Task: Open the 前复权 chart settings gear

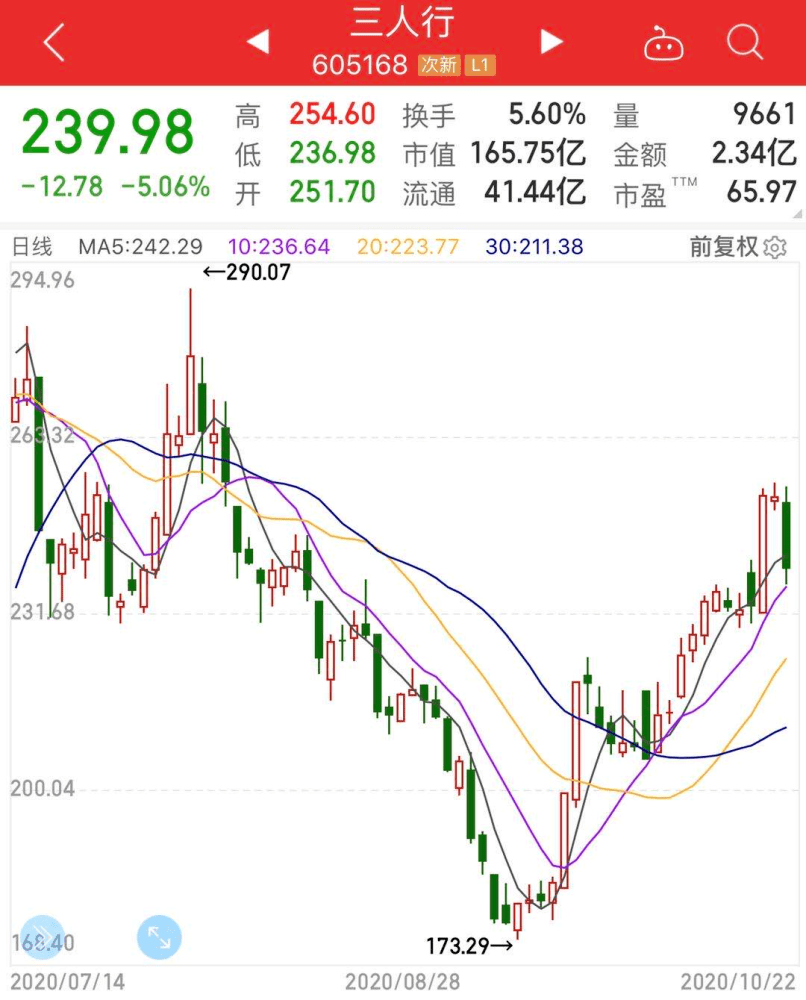Action: (x=776, y=247)
